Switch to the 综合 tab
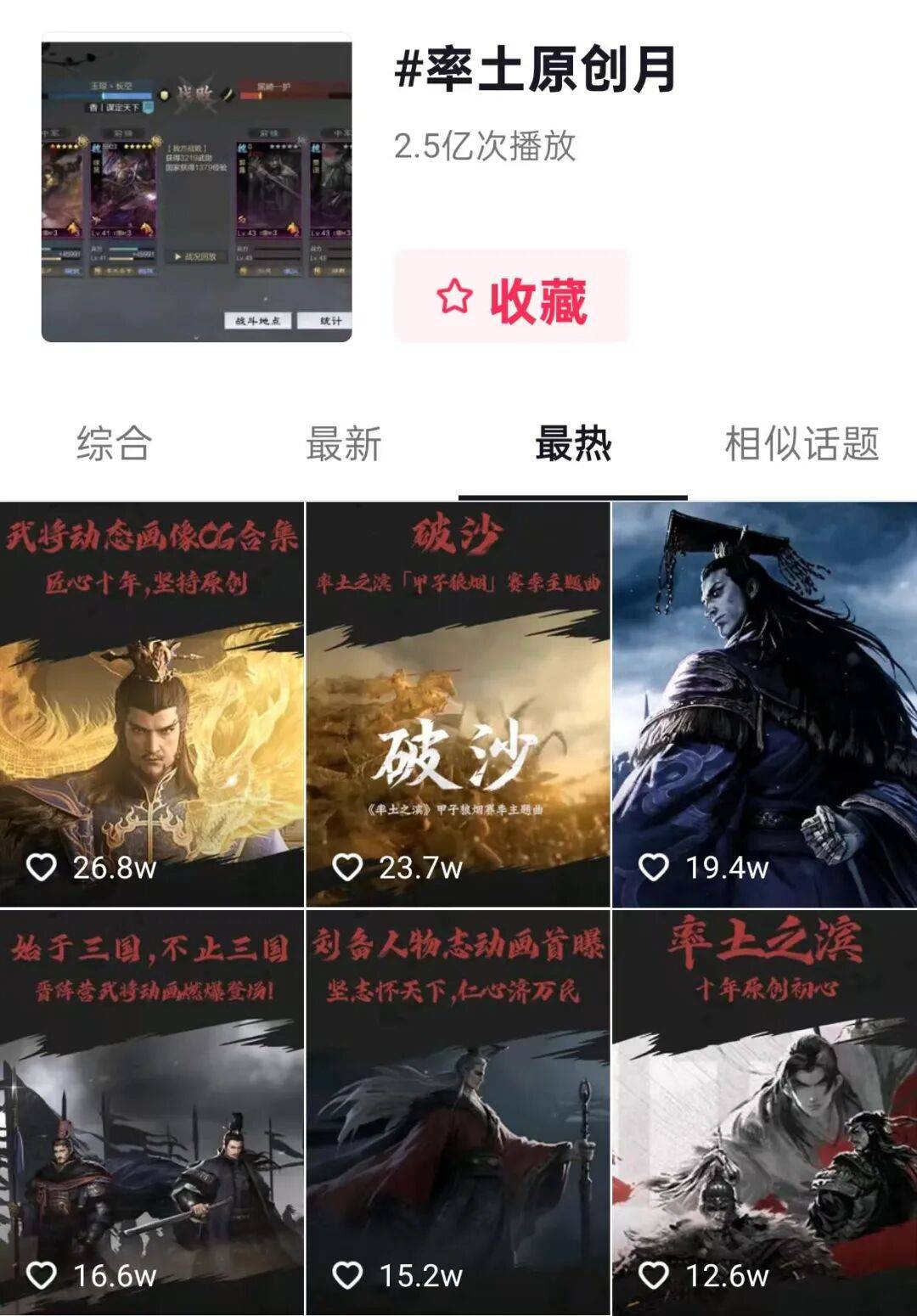 coord(114,444)
